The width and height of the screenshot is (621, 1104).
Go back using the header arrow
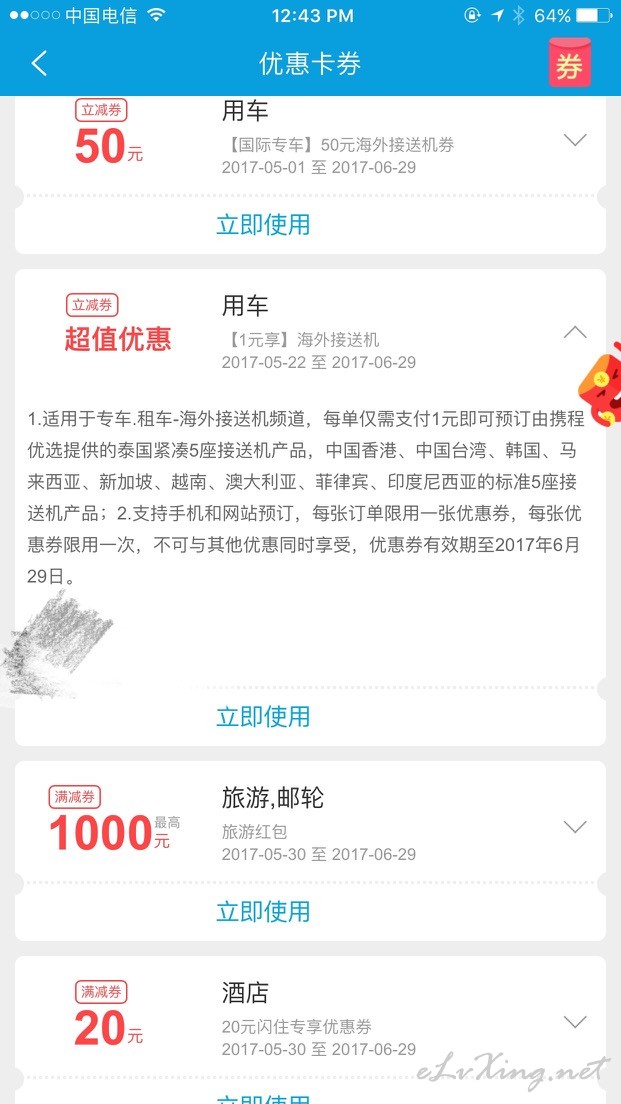point(39,63)
